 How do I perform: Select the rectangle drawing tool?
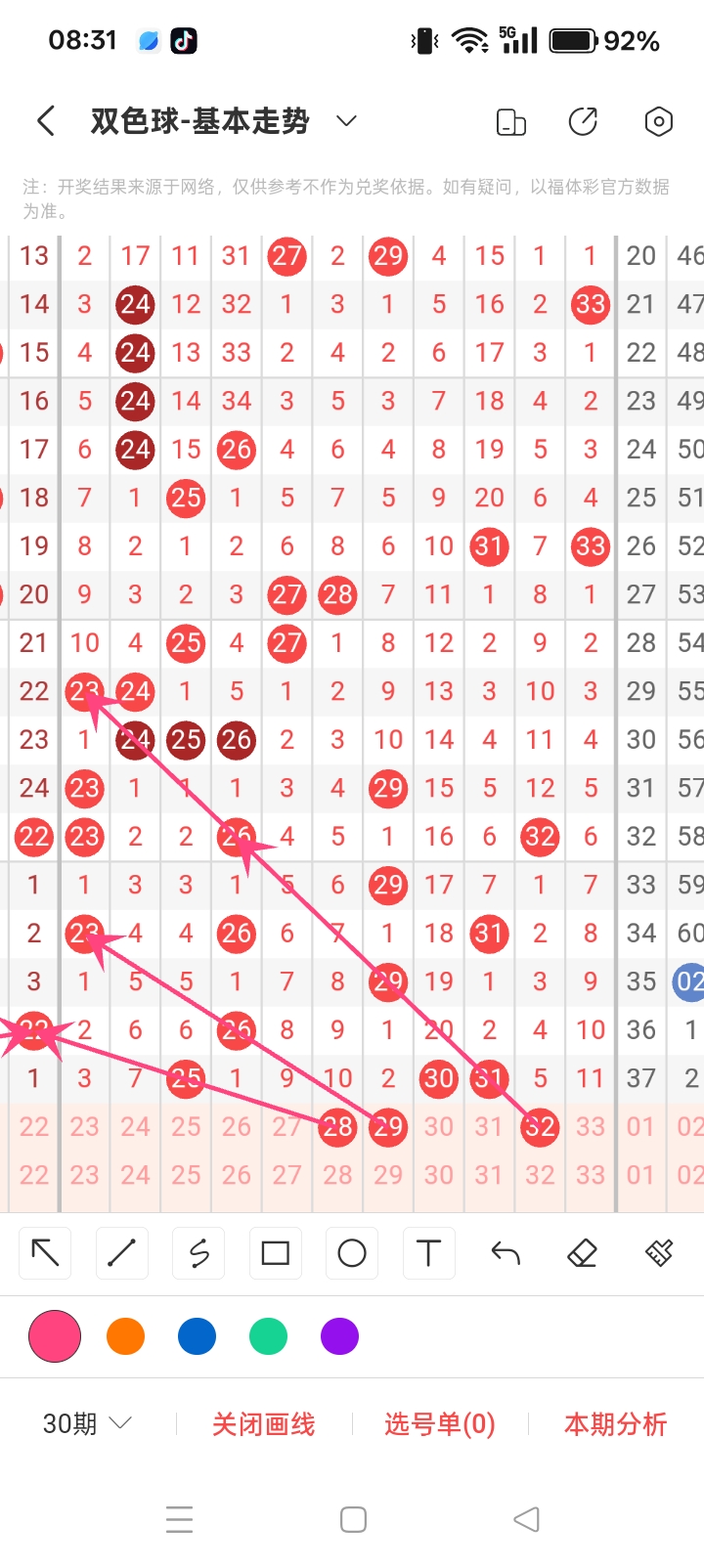tap(276, 1253)
